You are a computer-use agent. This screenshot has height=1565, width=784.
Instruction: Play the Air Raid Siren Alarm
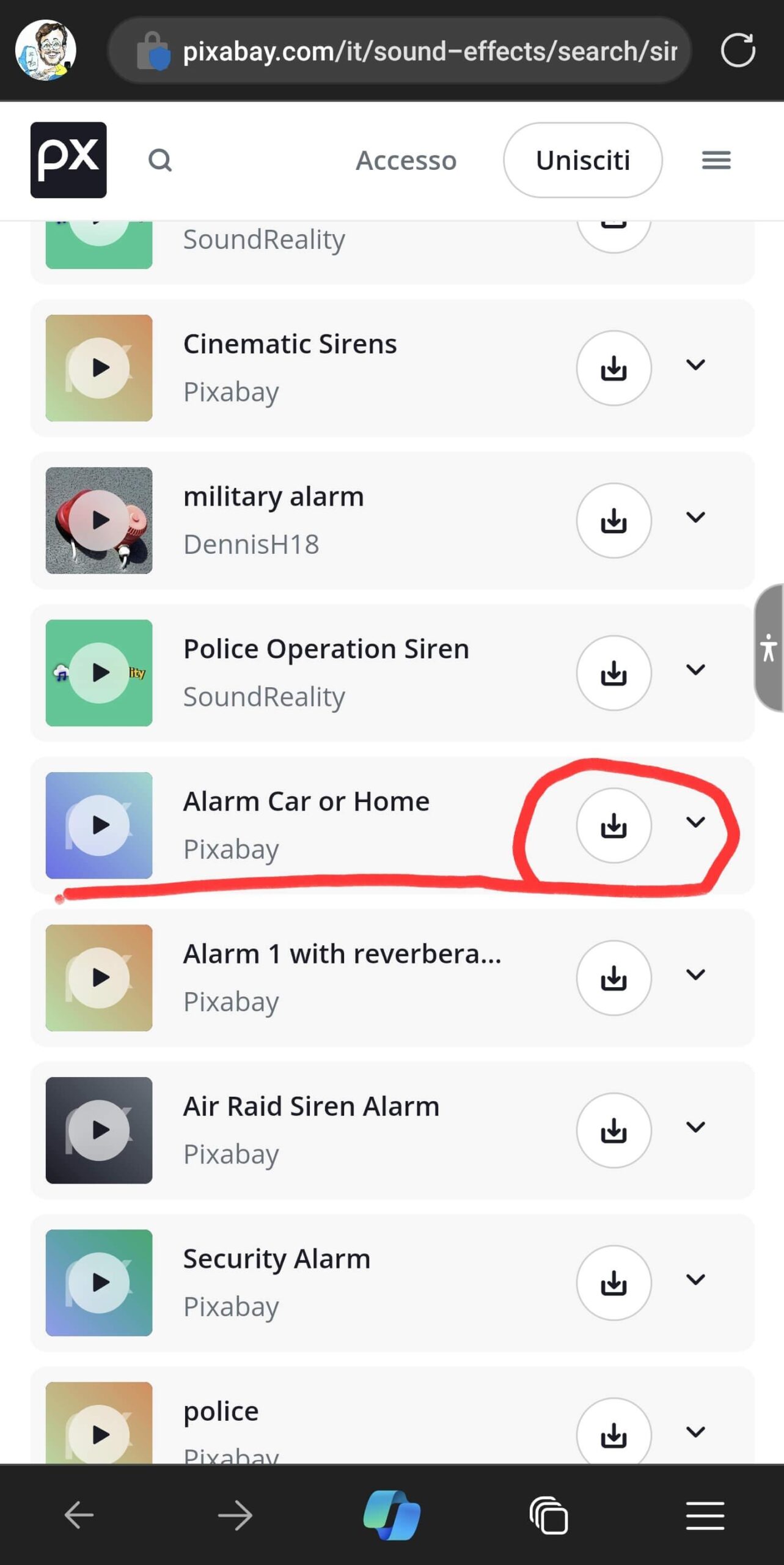coord(99,1130)
